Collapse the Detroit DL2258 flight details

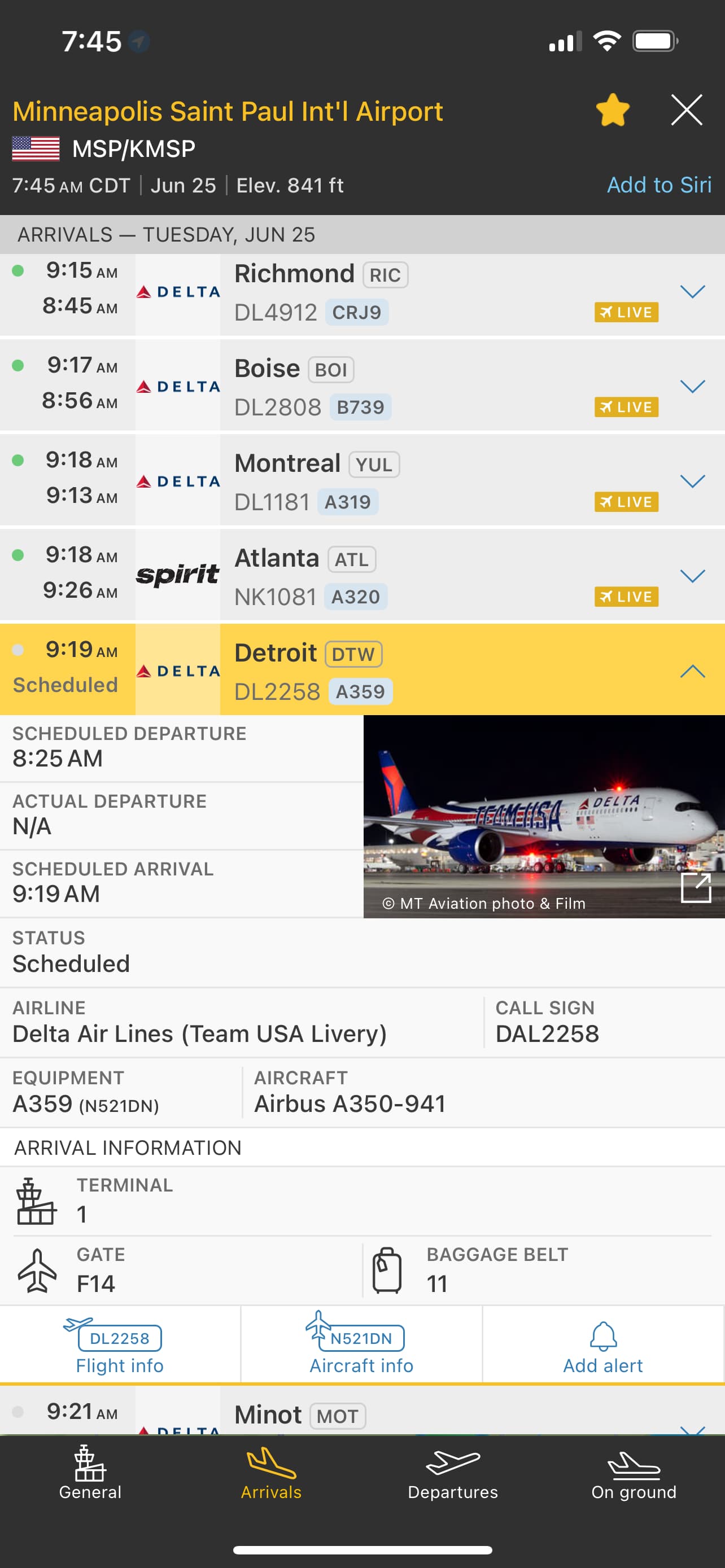[x=692, y=671]
